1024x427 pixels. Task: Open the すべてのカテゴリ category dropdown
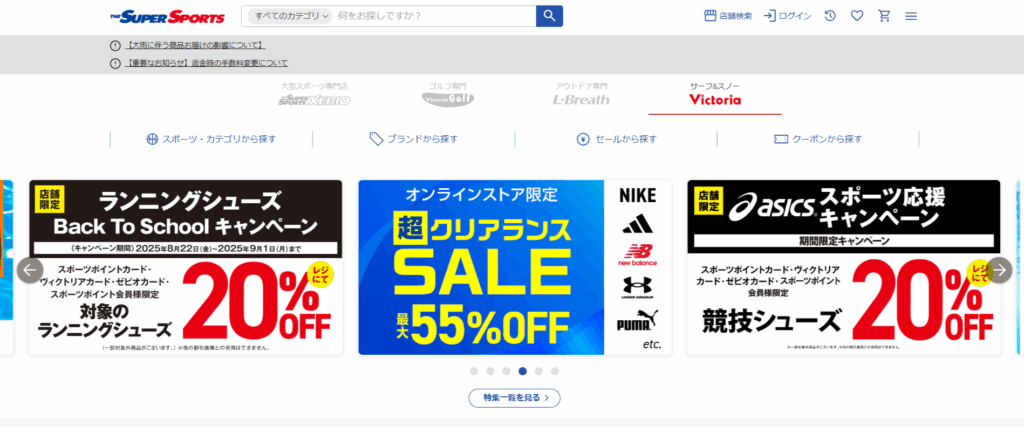click(288, 16)
